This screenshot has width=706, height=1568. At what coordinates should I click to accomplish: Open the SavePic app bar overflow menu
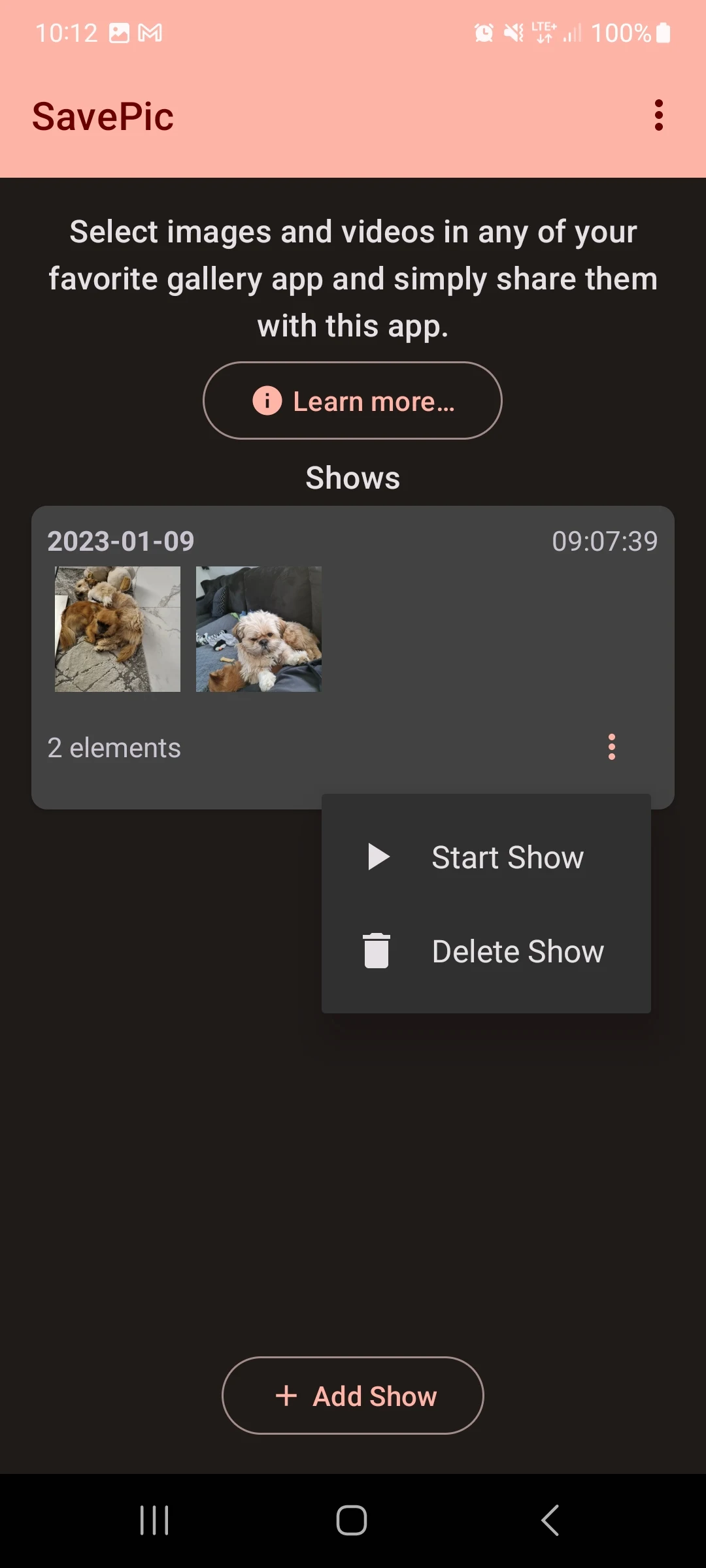[658, 116]
